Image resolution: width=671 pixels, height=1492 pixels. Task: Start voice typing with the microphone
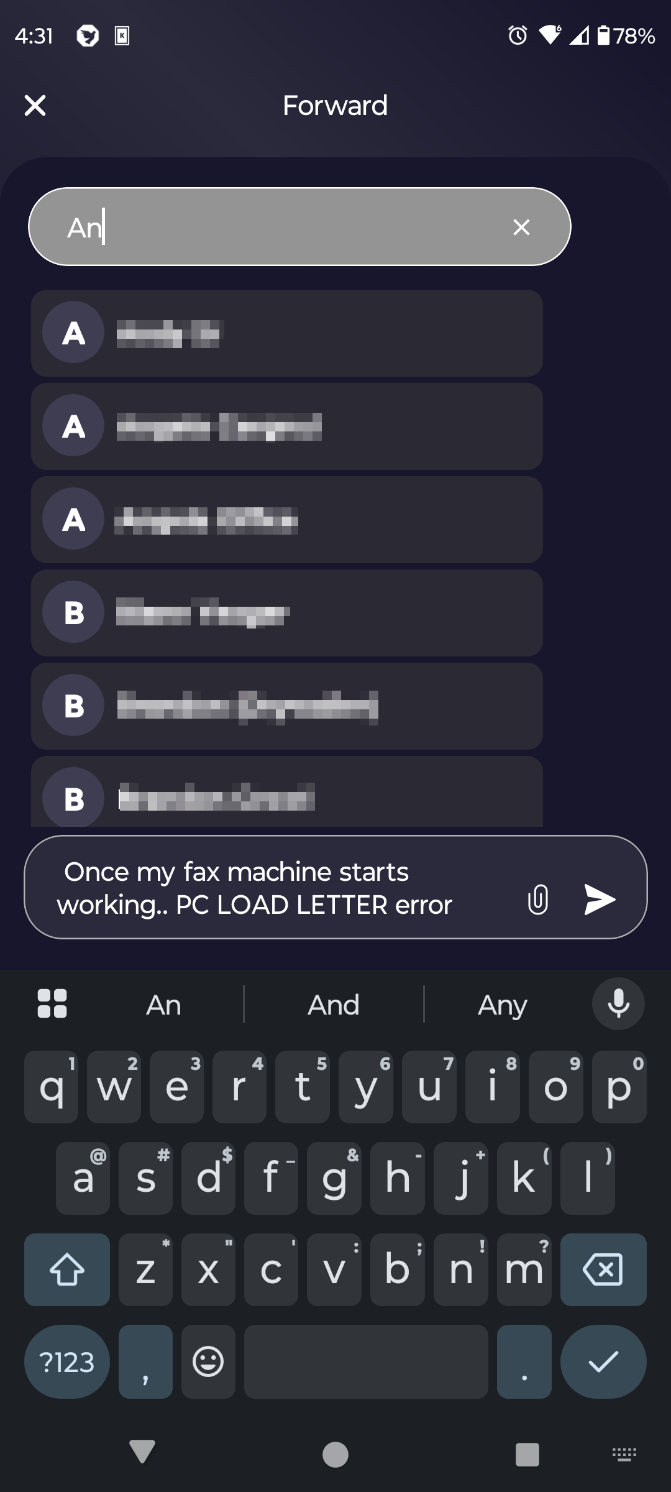618,1003
